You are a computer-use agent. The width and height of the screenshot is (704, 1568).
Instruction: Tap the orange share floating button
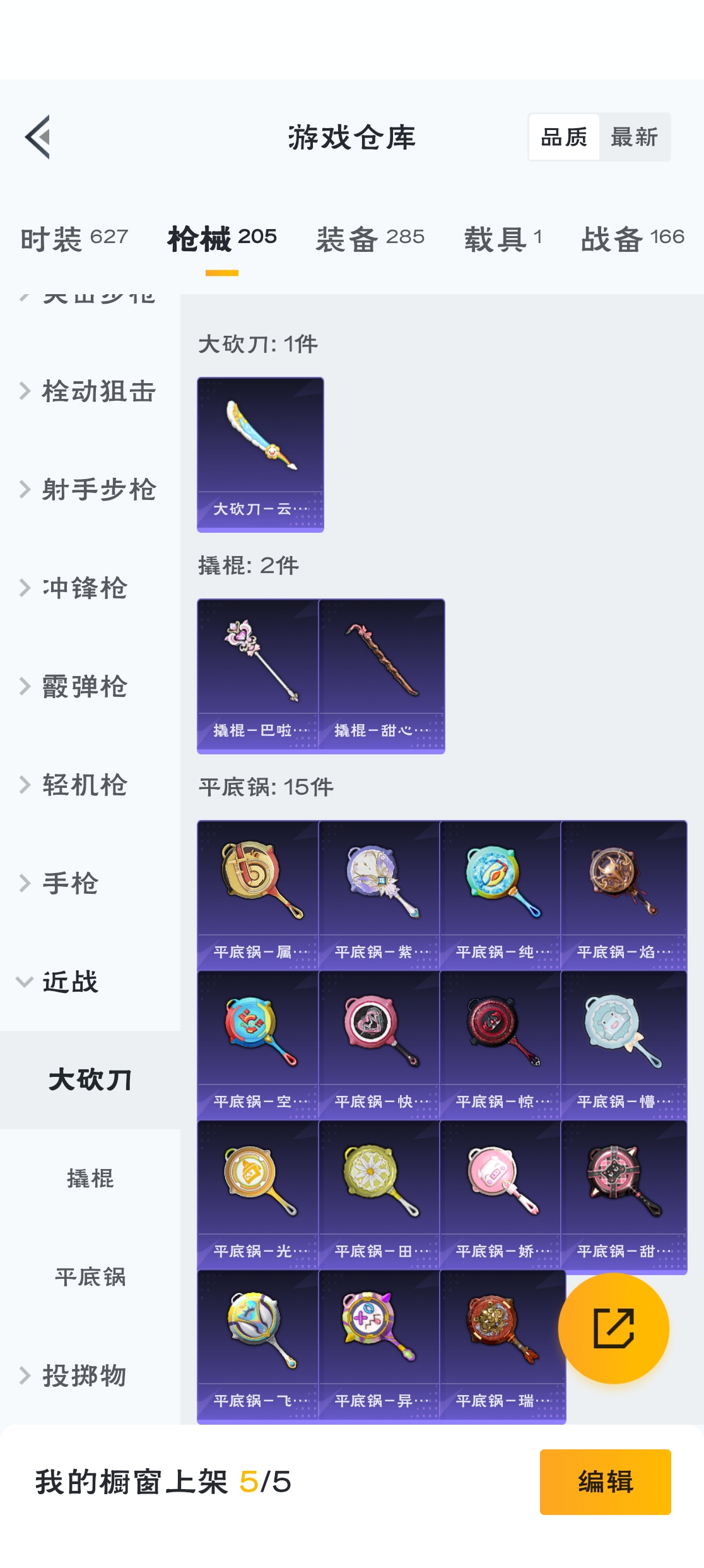[614, 1328]
